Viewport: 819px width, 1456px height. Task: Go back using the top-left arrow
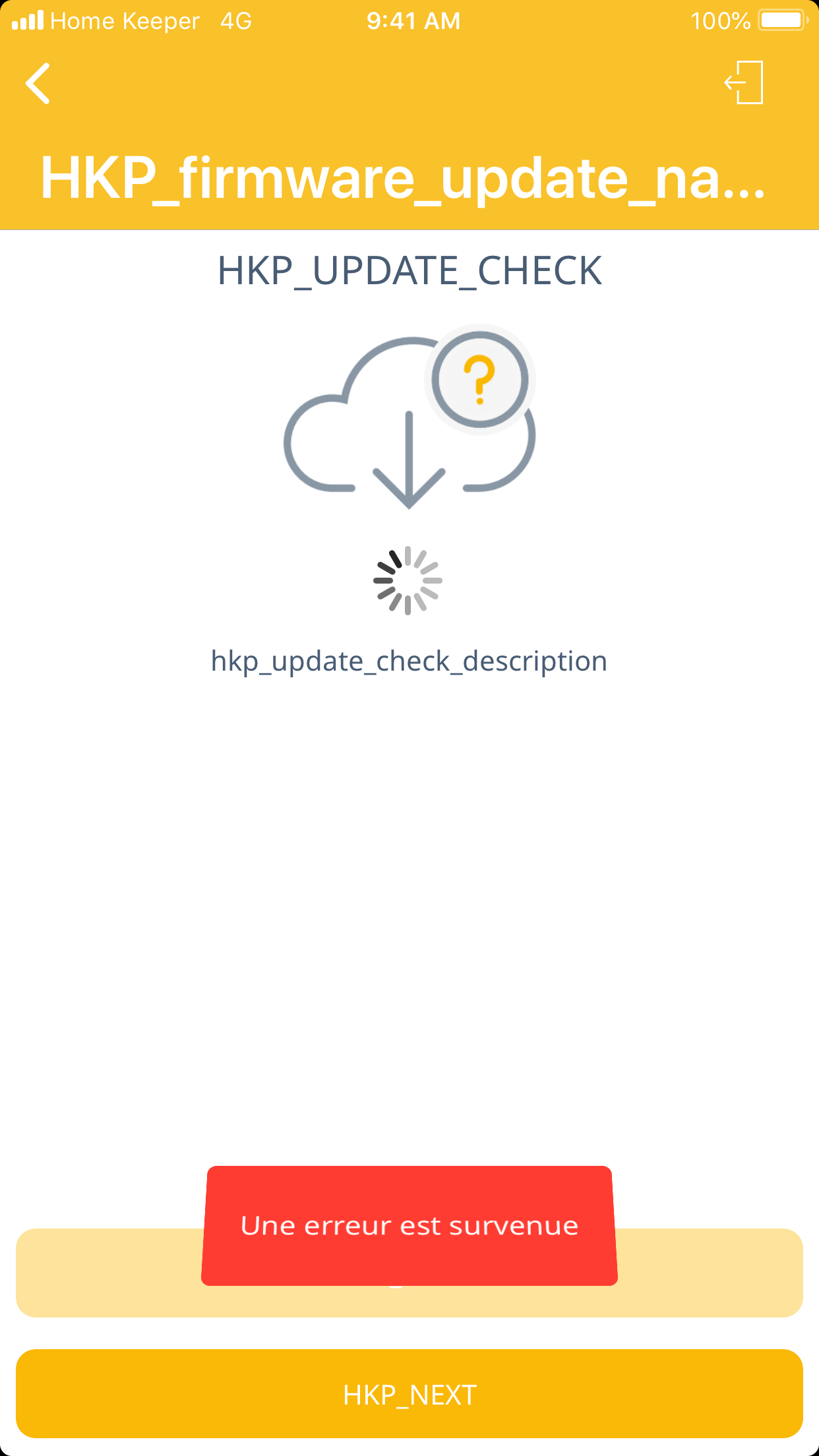tap(38, 84)
